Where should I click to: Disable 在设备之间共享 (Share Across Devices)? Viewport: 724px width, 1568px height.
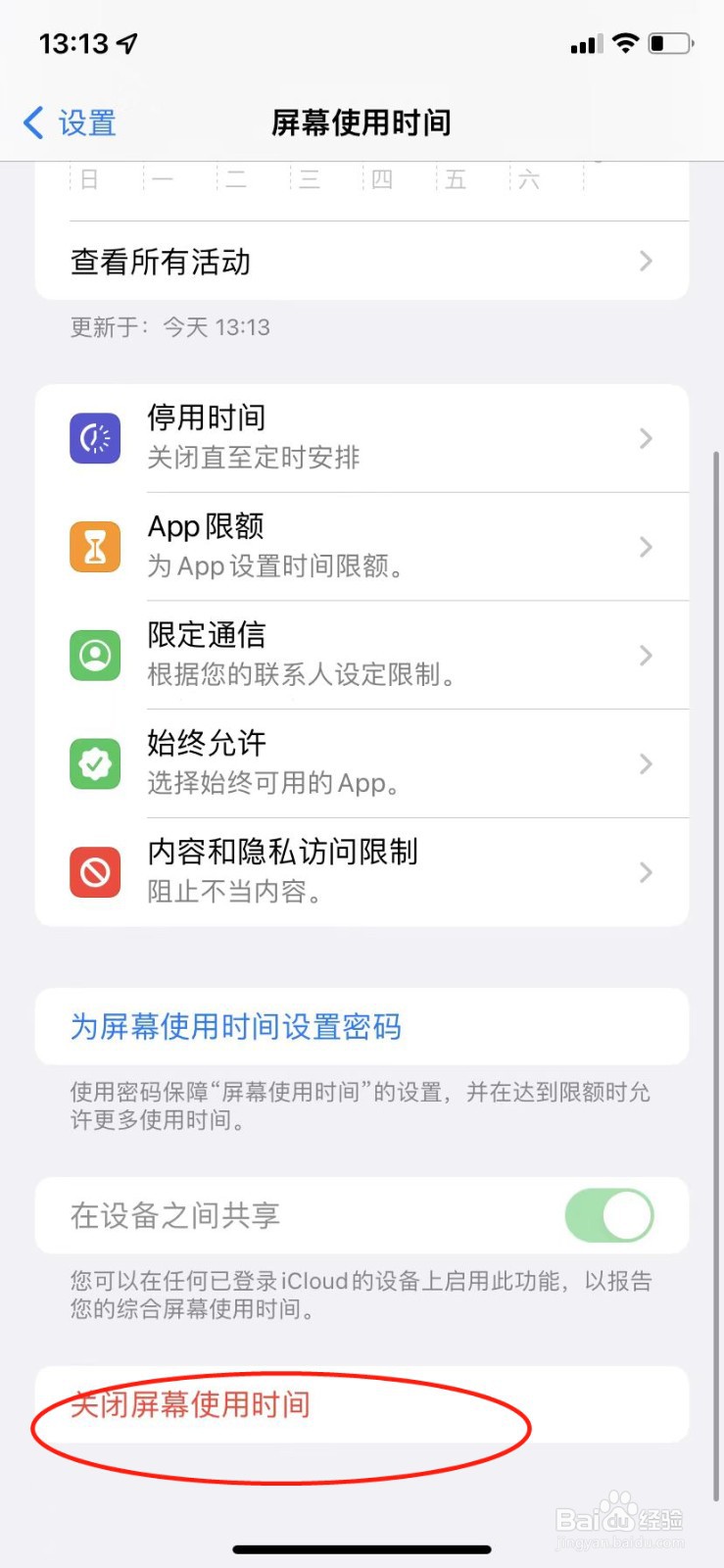pos(608,1215)
